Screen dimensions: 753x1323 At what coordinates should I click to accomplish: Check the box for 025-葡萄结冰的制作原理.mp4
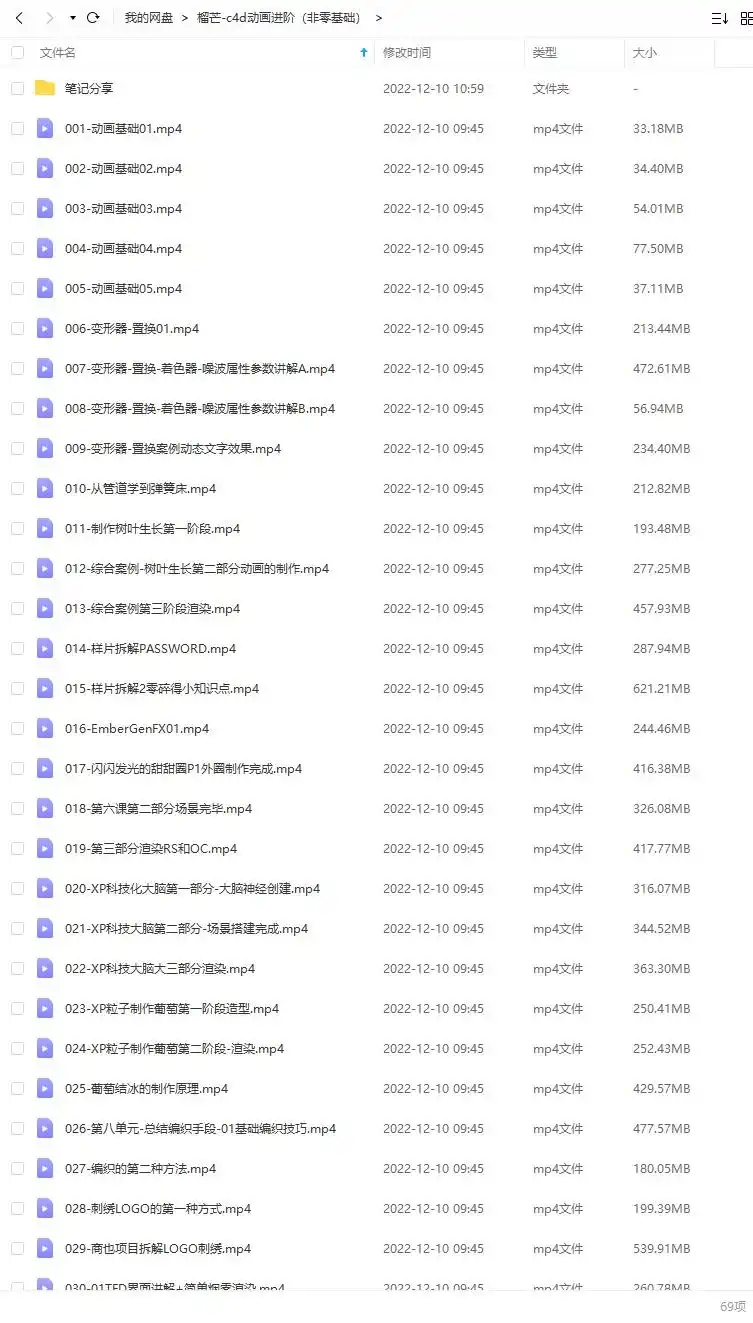tap(17, 1088)
